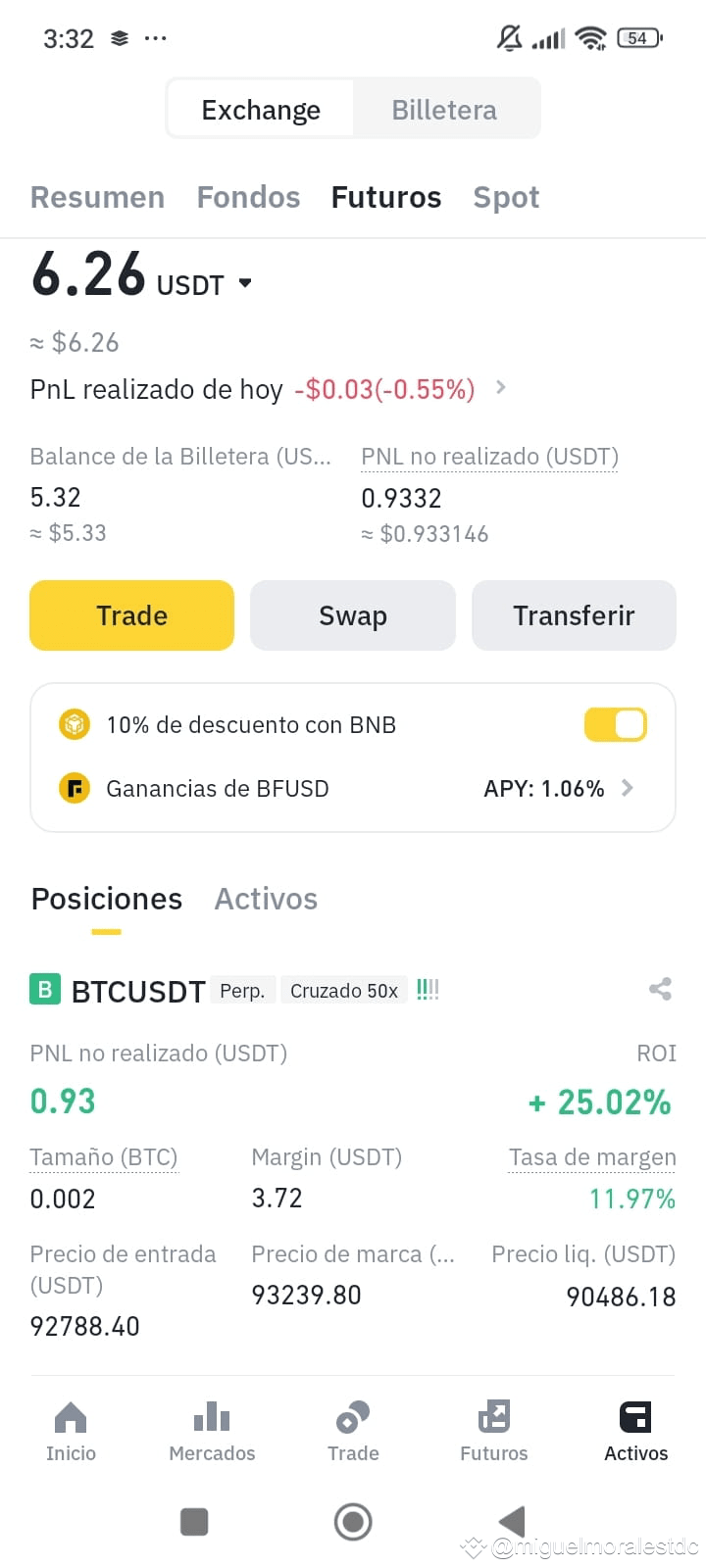Switch to the Billetera segment

tap(444, 110)
